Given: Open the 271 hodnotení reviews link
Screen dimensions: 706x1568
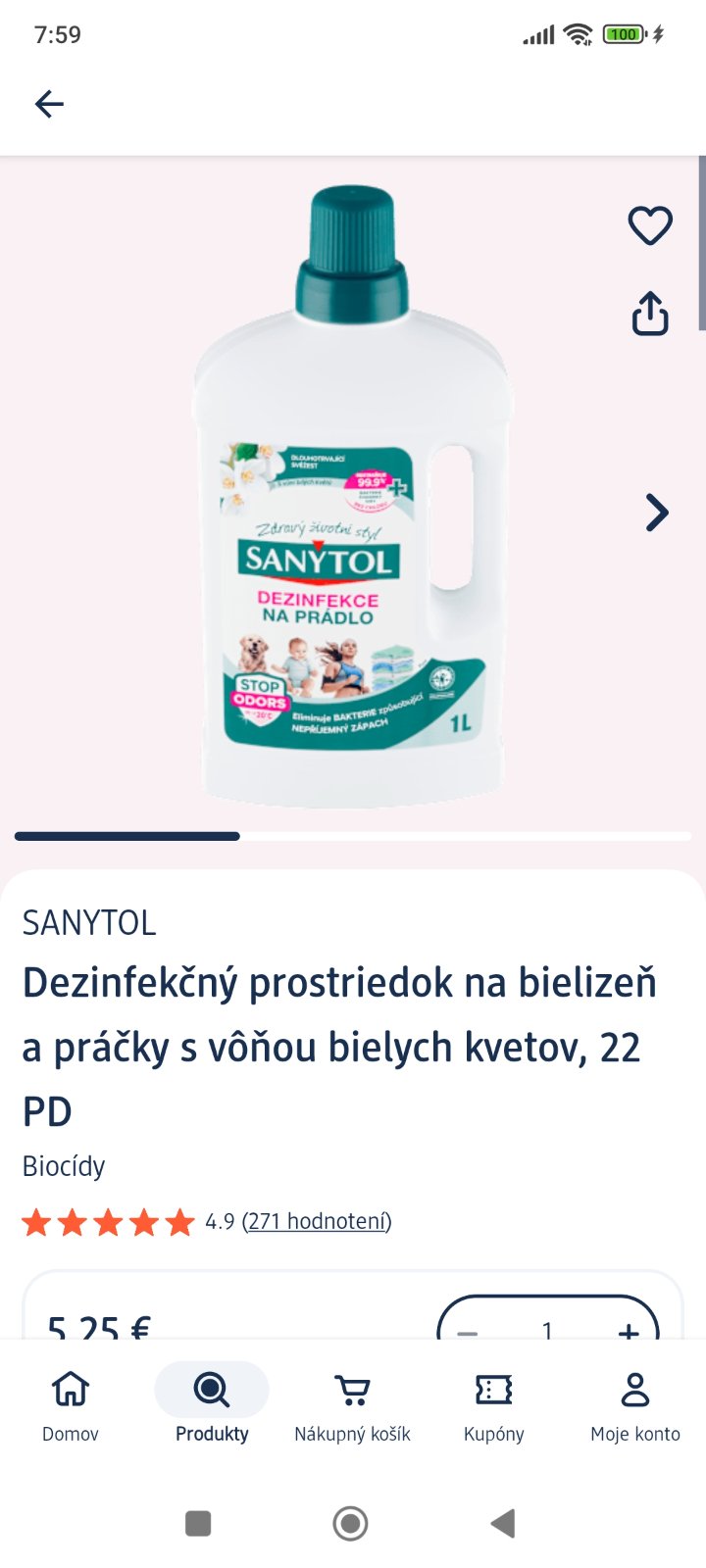Looking at the screenshot, I should coord(317,1221).
